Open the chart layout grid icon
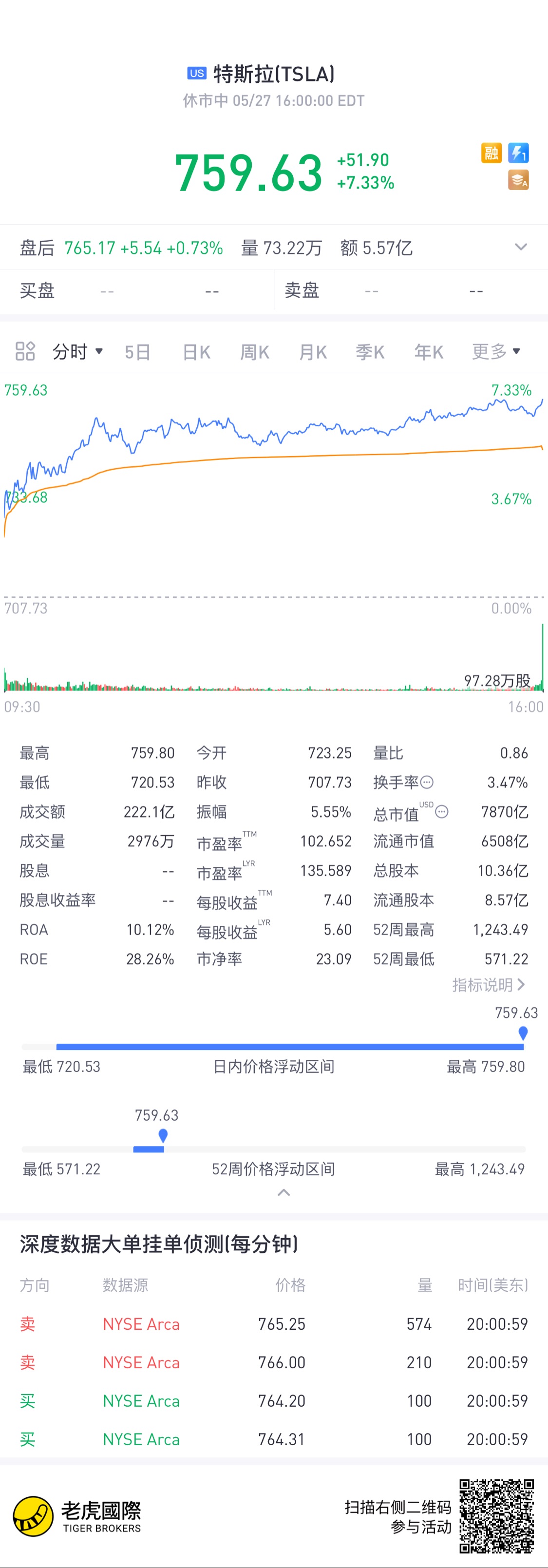The width and height of the screenshot is (548, 1568). coord(25,351)
